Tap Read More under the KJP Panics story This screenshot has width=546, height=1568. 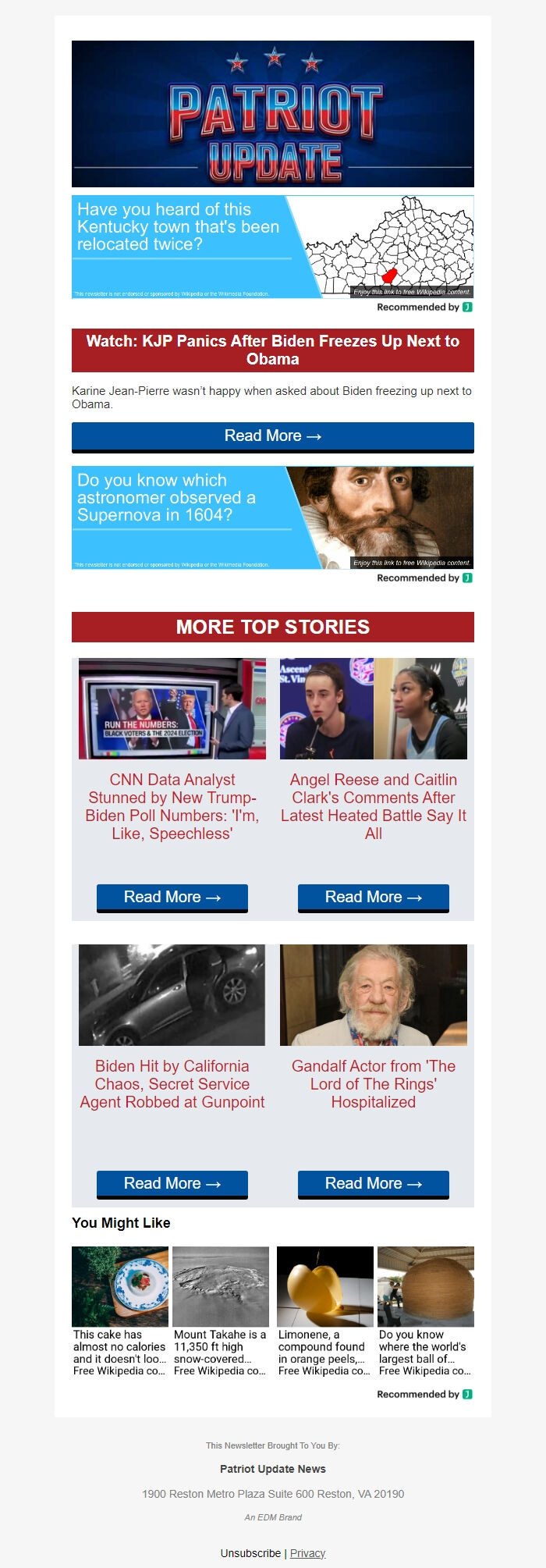coord(272,436)
